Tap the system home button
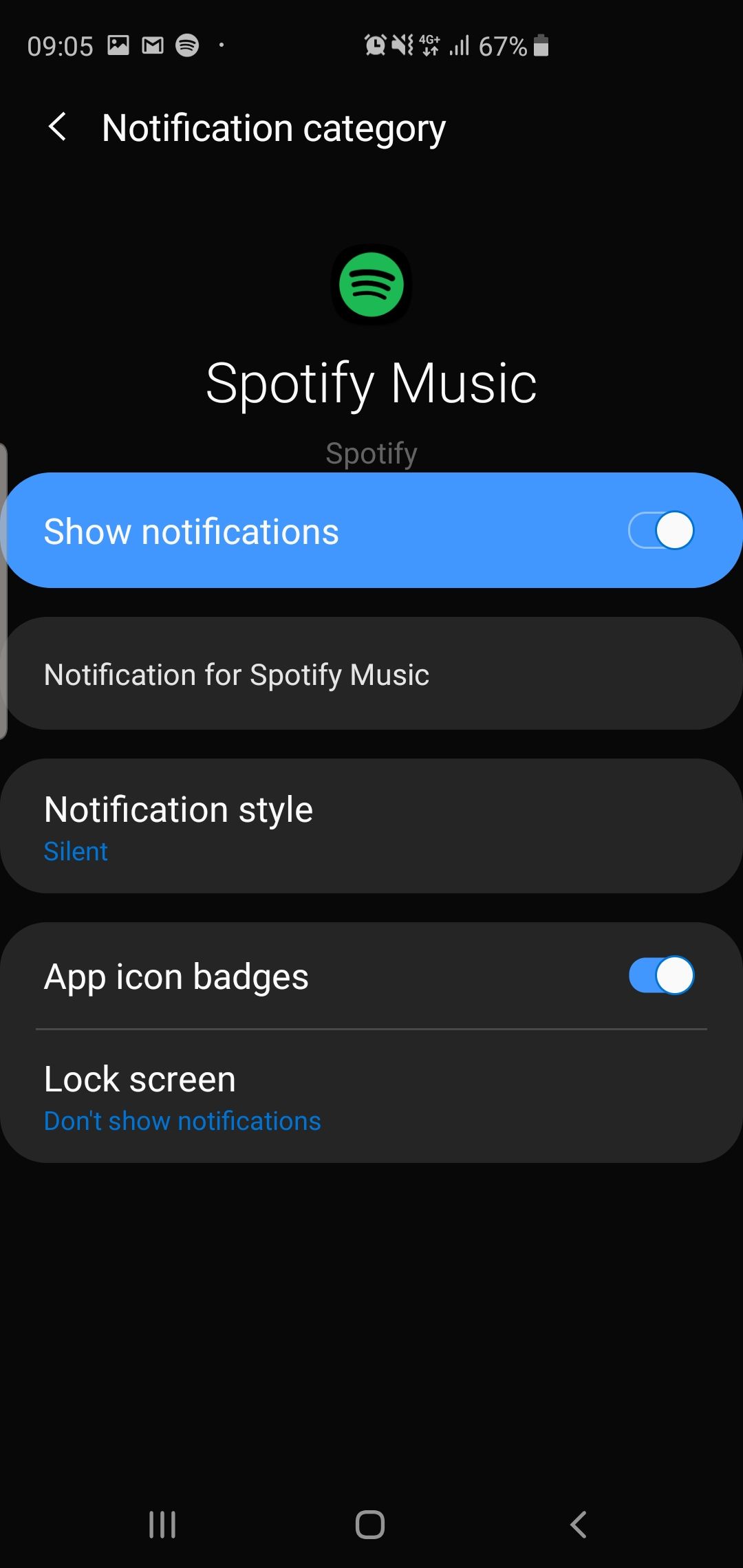Screen dimensions: 743x1568 (370, 1525)
